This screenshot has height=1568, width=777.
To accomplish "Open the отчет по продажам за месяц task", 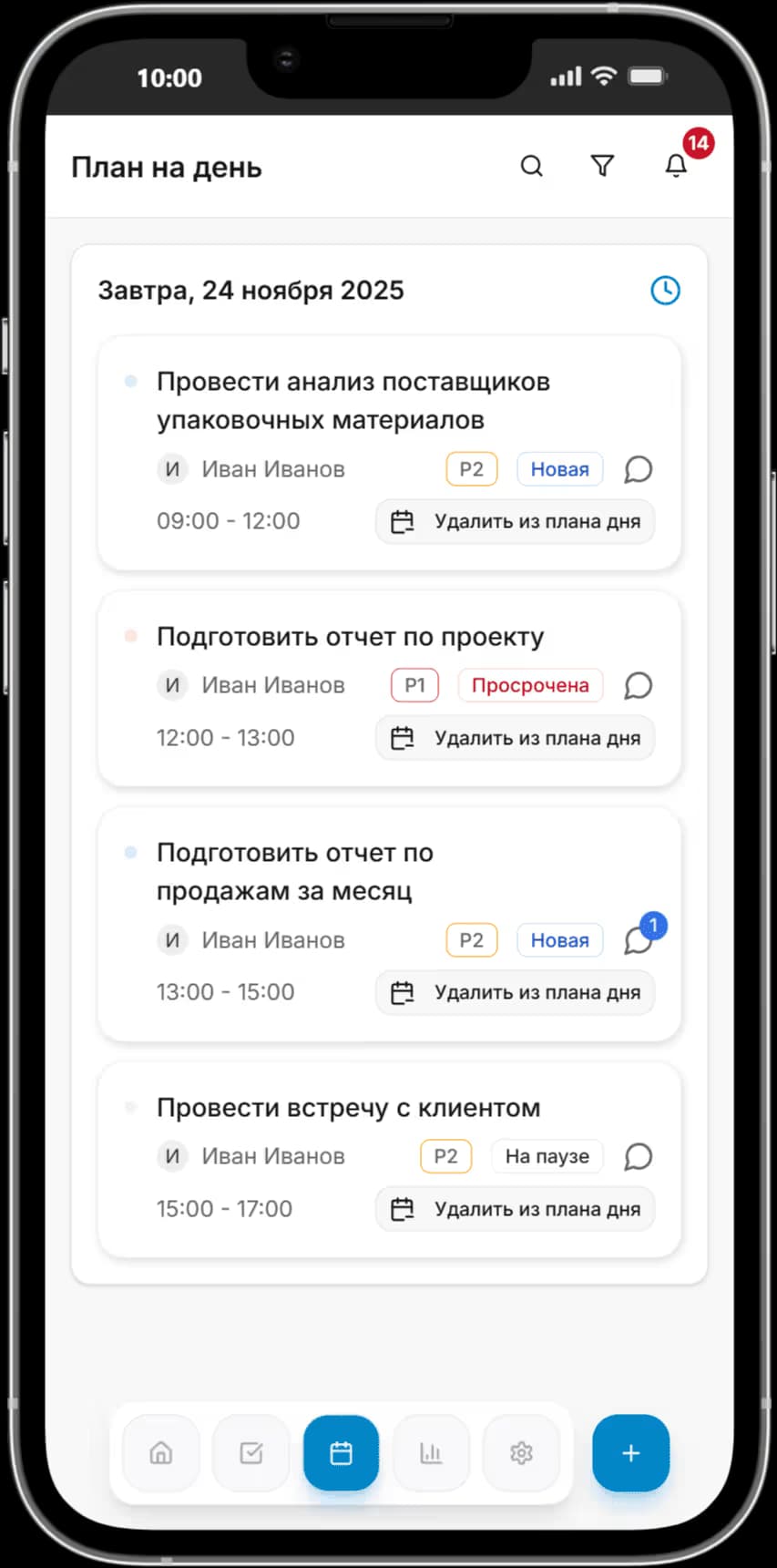I will (x=295, y=871).
